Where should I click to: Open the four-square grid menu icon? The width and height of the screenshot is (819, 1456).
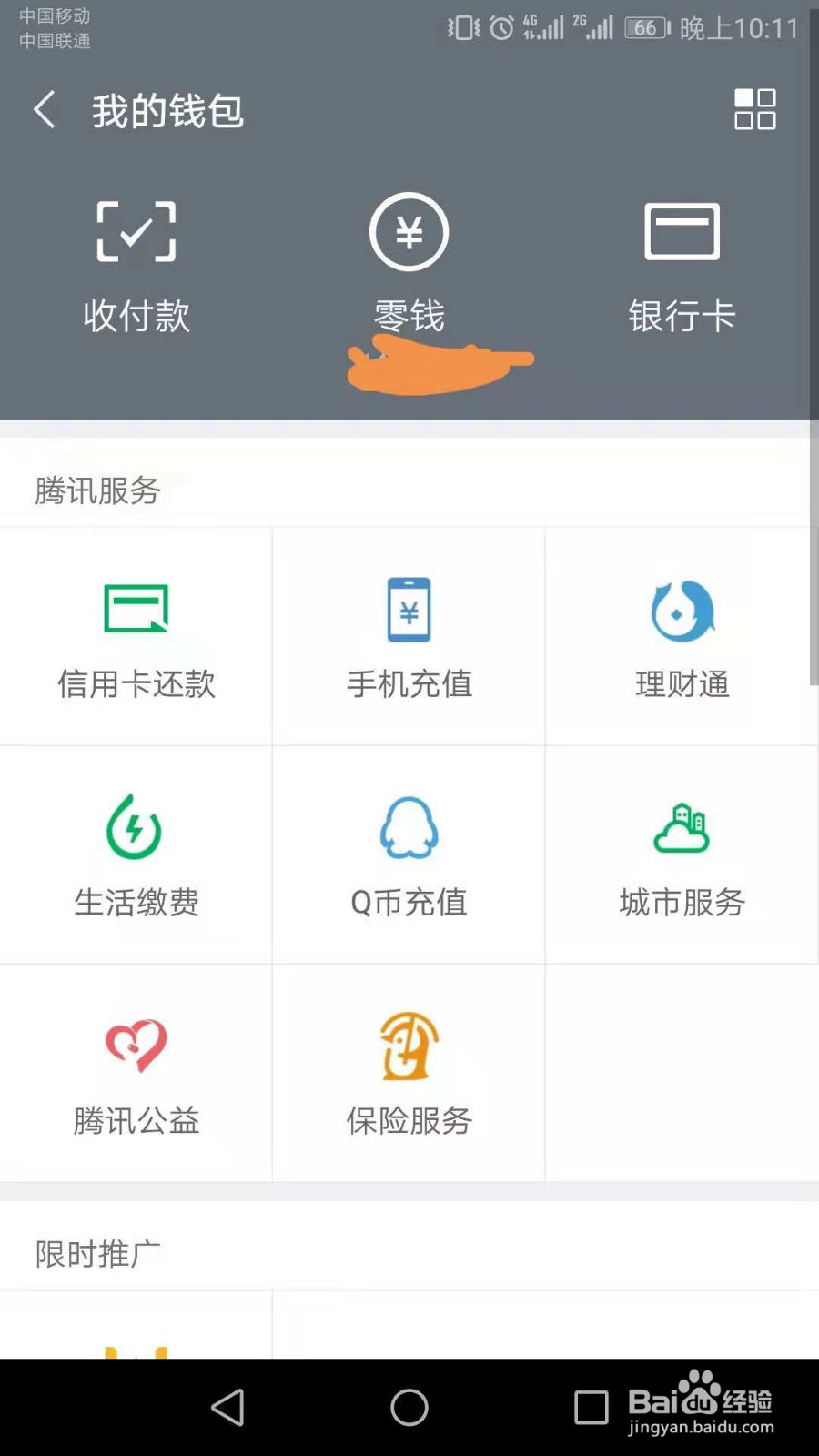pyautogui.click(x=755, y=109)
